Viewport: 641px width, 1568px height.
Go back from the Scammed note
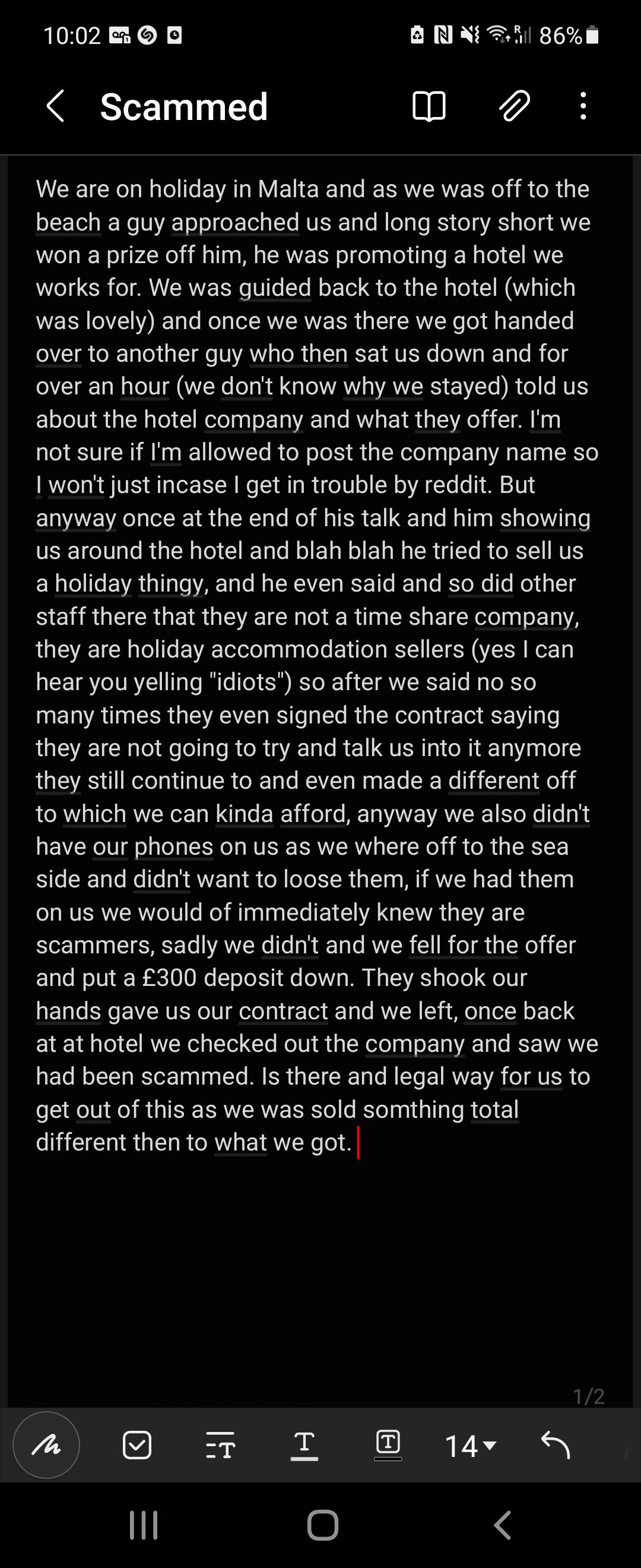pos(55,106)
